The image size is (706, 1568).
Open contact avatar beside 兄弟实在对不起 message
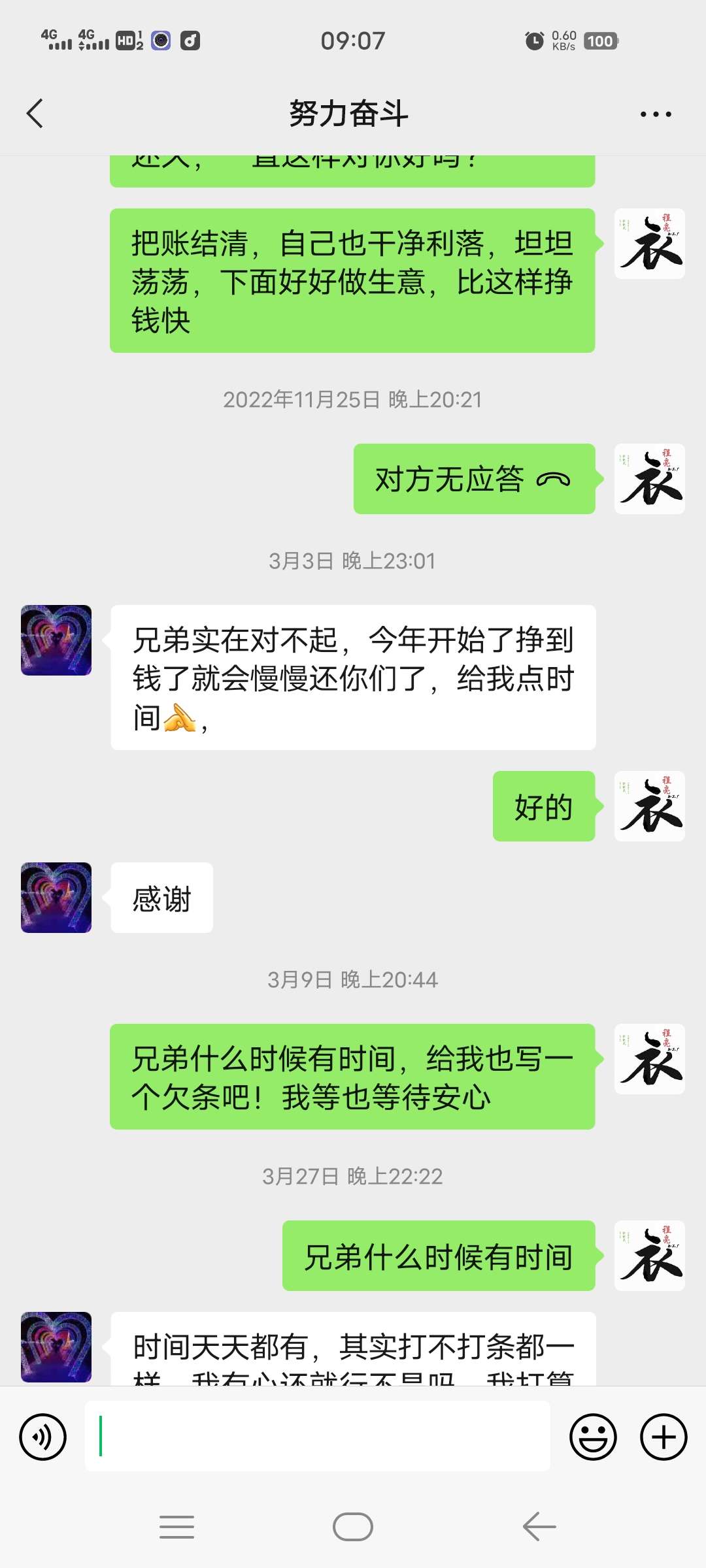tap(56, 640)
